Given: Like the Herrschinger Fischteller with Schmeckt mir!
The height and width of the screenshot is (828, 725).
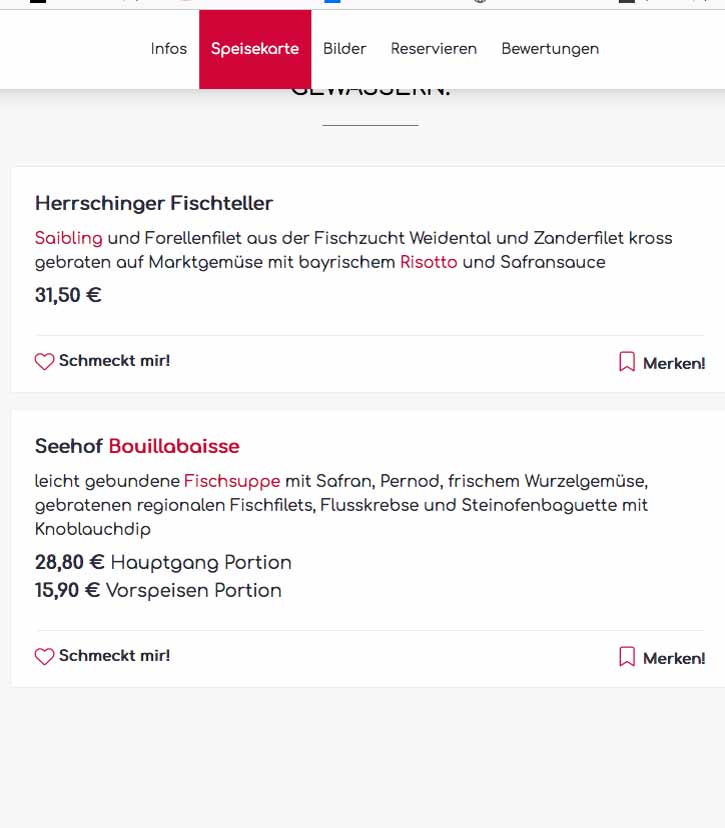Looking at the screenshot, I should coord(103,361).
